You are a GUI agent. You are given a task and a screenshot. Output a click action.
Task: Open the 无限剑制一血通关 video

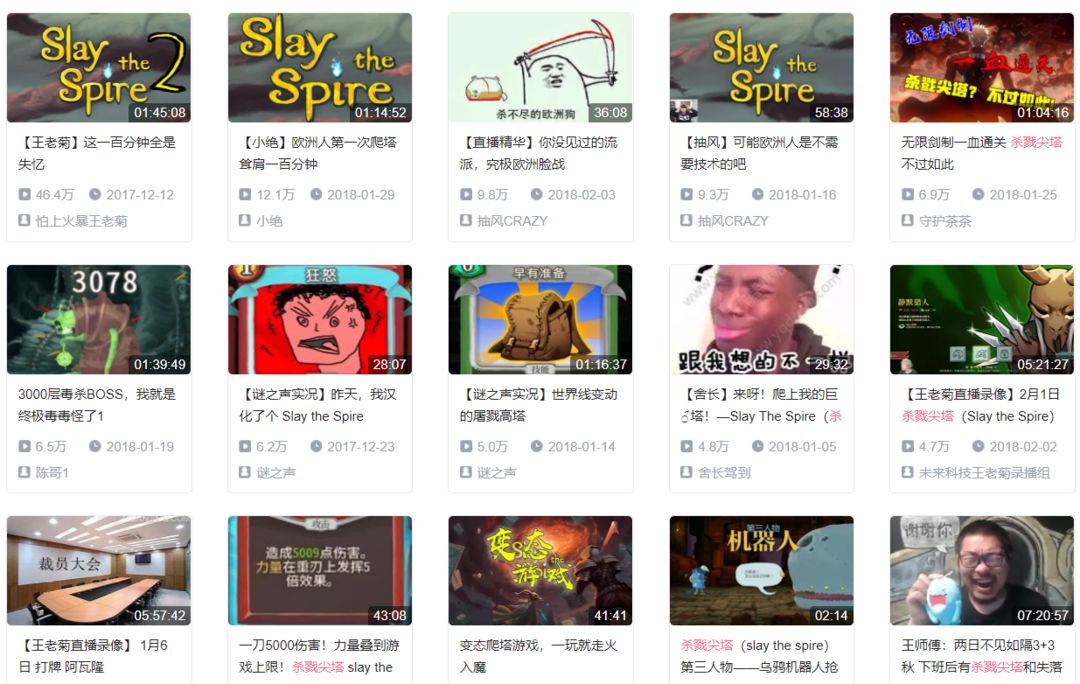[982, 67]
